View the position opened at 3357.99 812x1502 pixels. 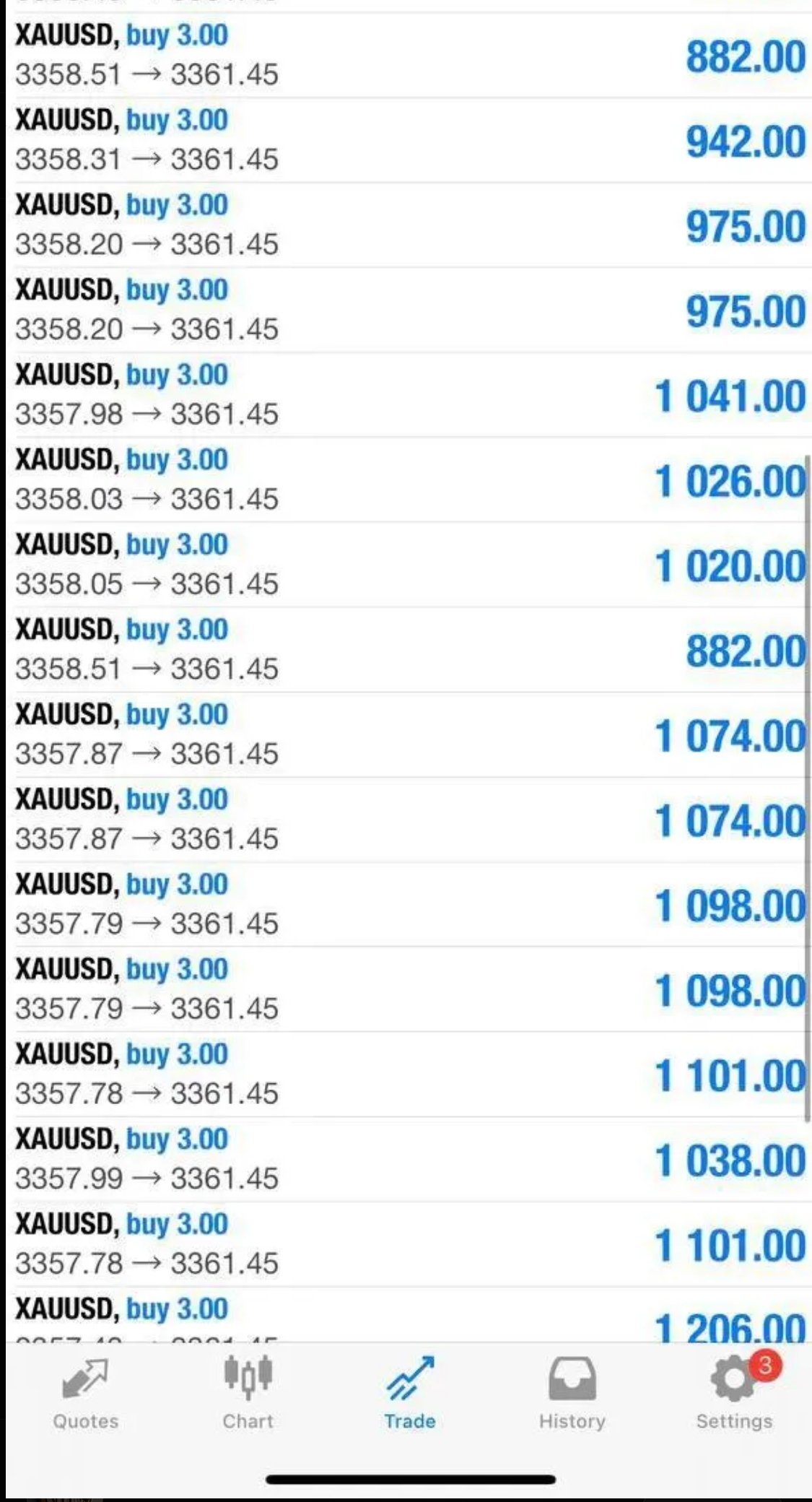pyautogui.click(x=406, y=1159)
